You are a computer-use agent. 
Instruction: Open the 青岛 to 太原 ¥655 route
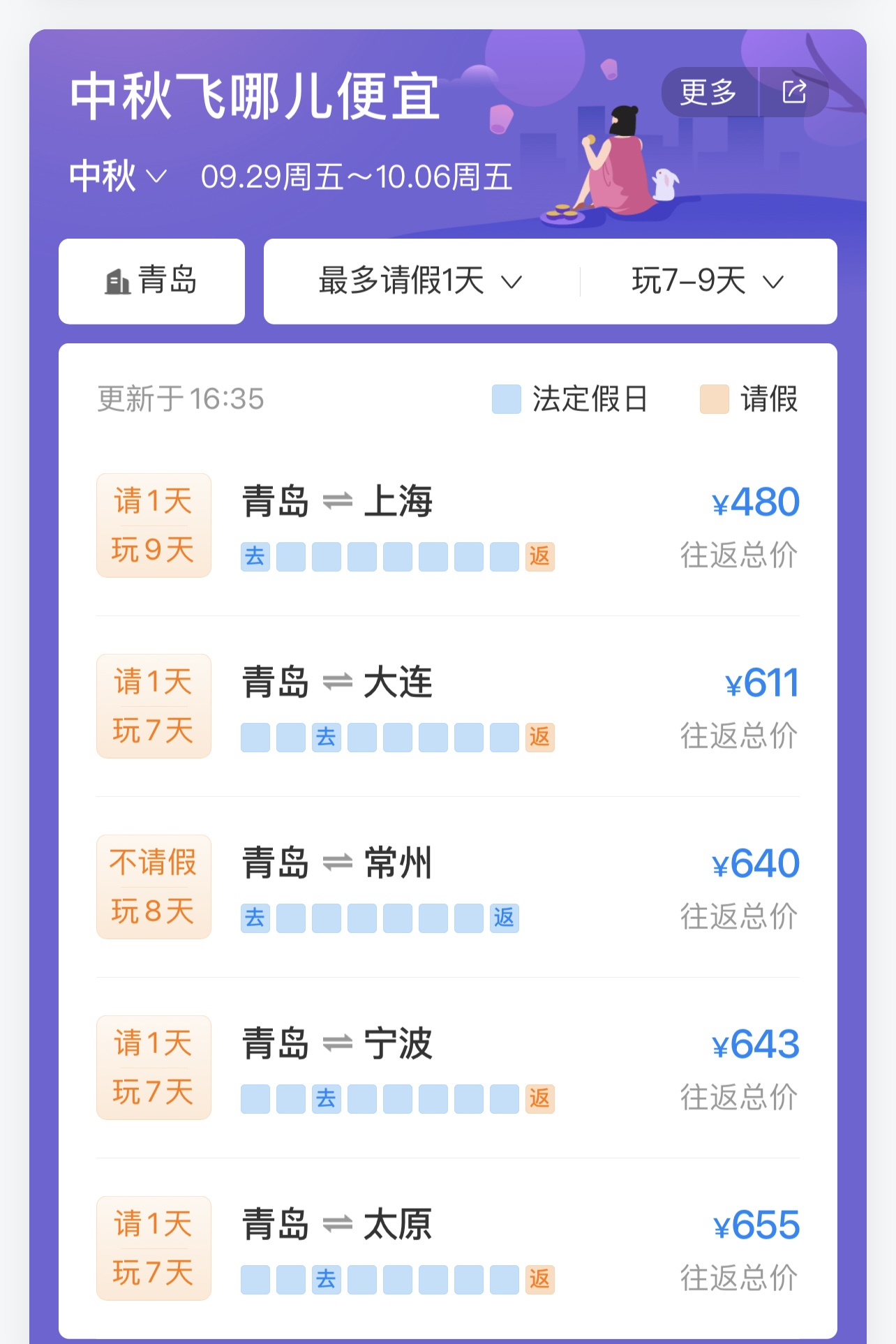pyautogui.click(x=447, y=1248)
